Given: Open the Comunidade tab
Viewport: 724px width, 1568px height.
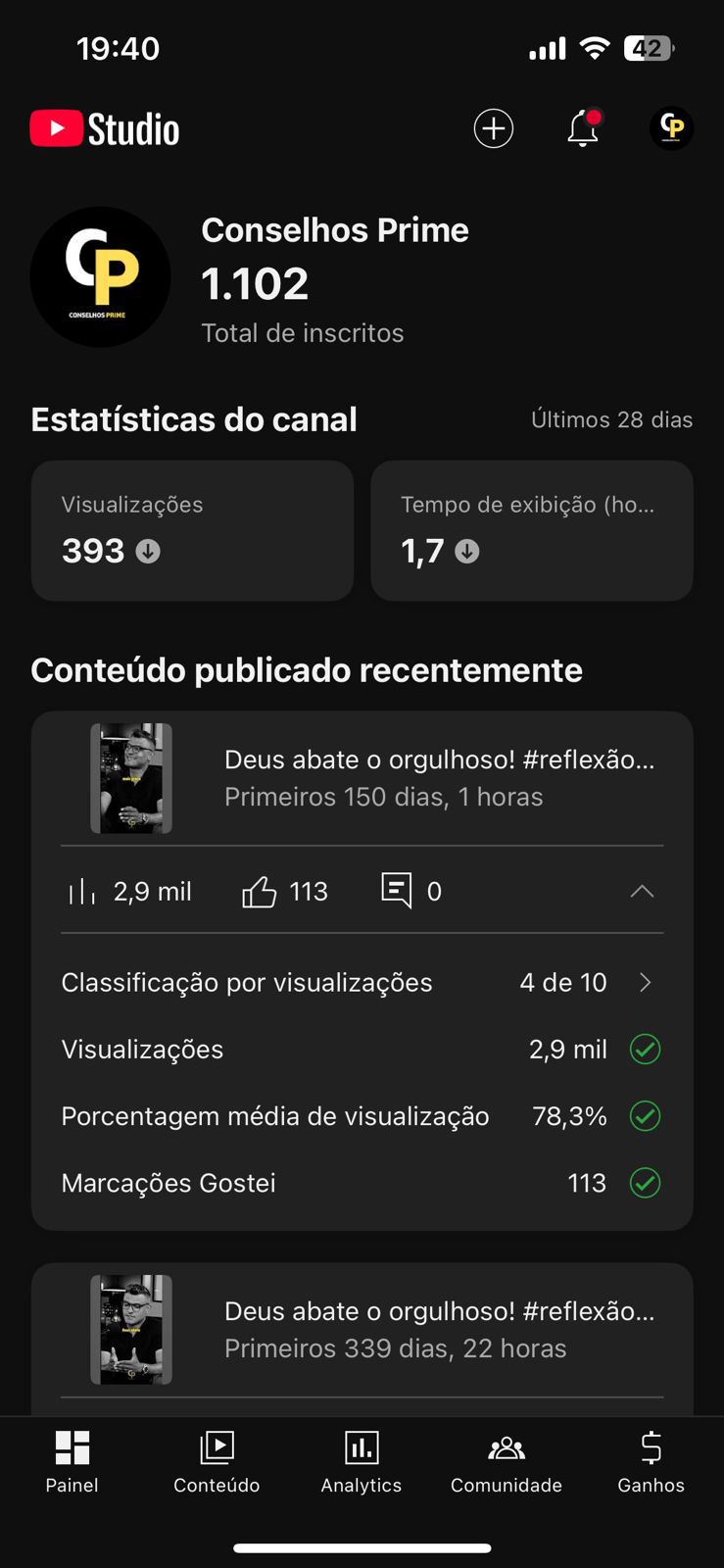Looking at the screenshot, I should click(x=507, y=1461).
